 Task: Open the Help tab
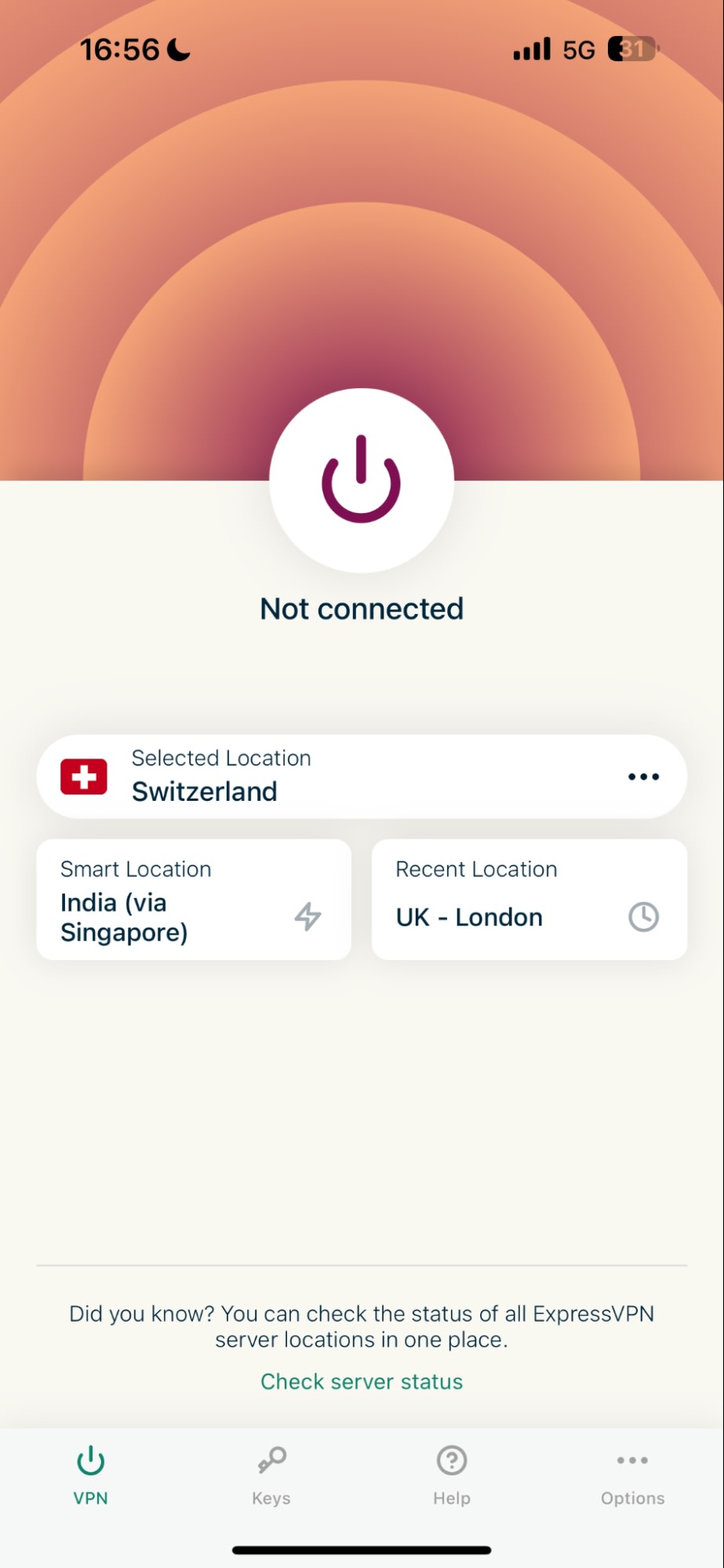tap(452, 1475)
